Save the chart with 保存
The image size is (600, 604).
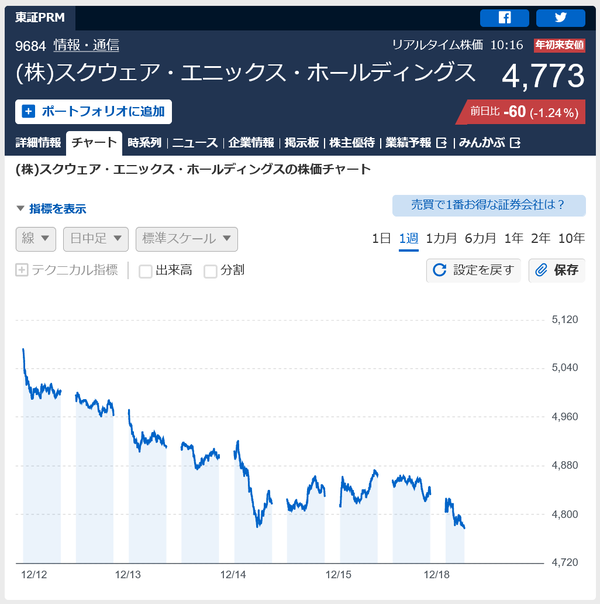click(557, 270)
